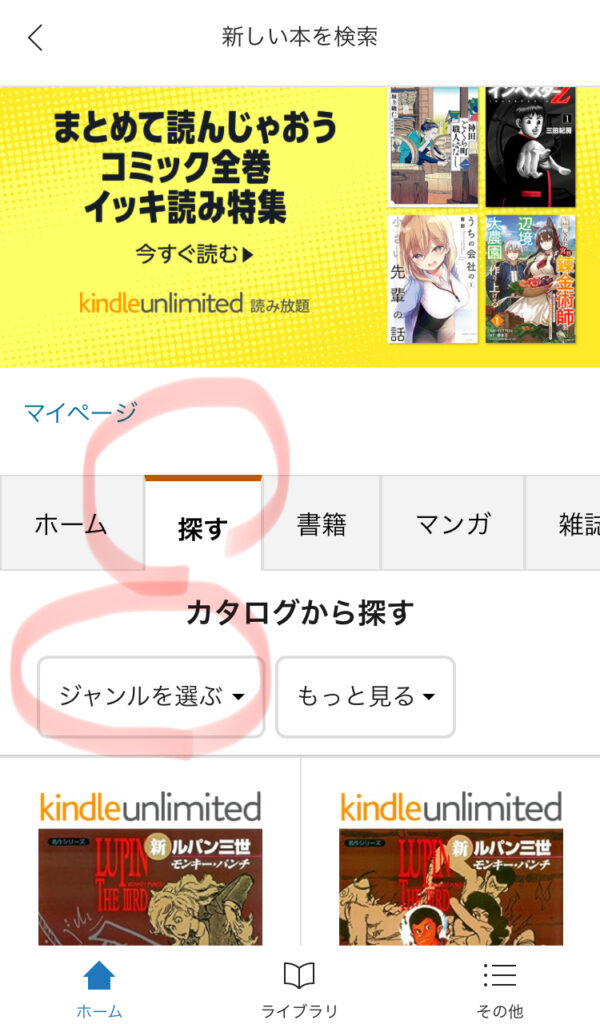The height and width of the screenshot is (1024, 600).
Task: Tap ホーム in the bottom navigation
Action: 99,989
